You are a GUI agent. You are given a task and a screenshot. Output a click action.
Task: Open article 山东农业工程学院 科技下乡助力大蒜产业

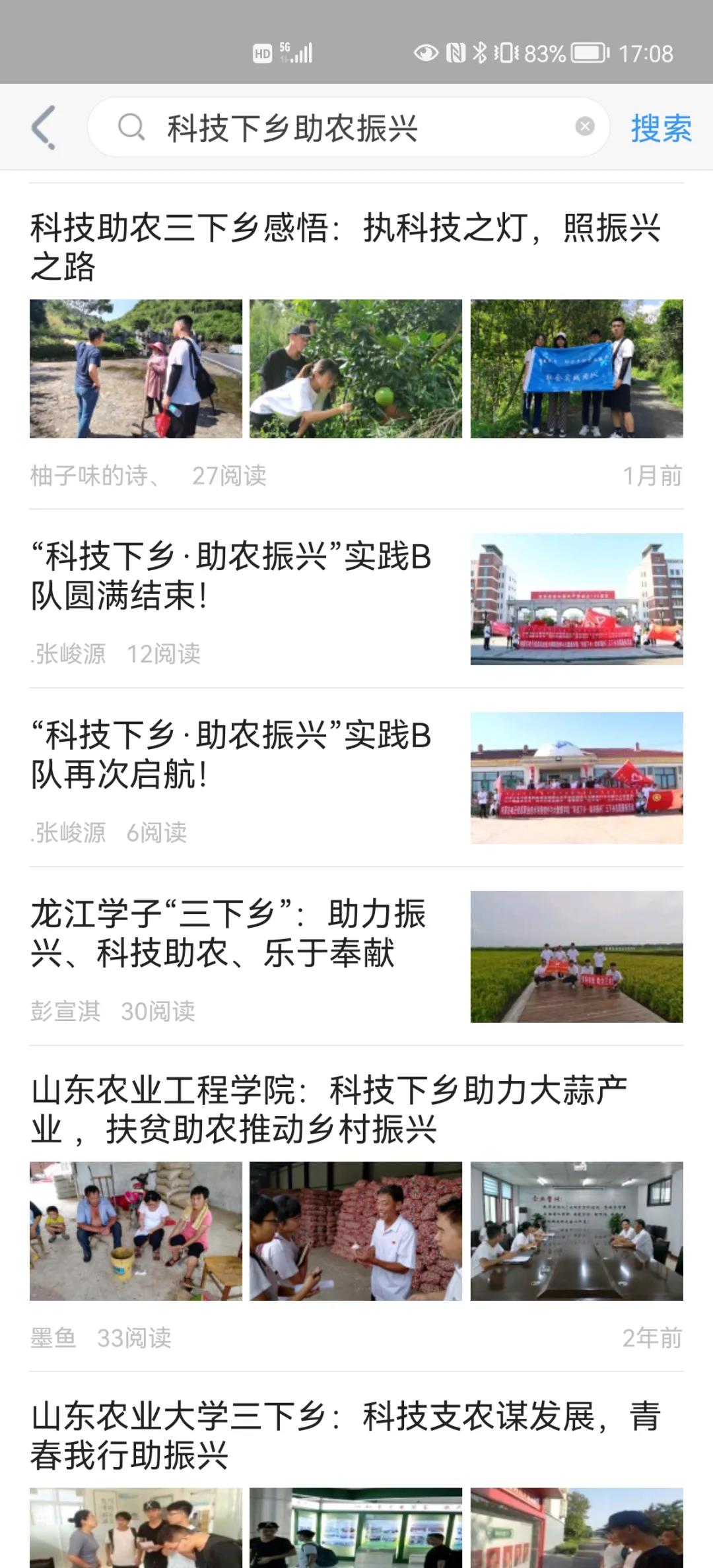click(x=330, y=1110)
